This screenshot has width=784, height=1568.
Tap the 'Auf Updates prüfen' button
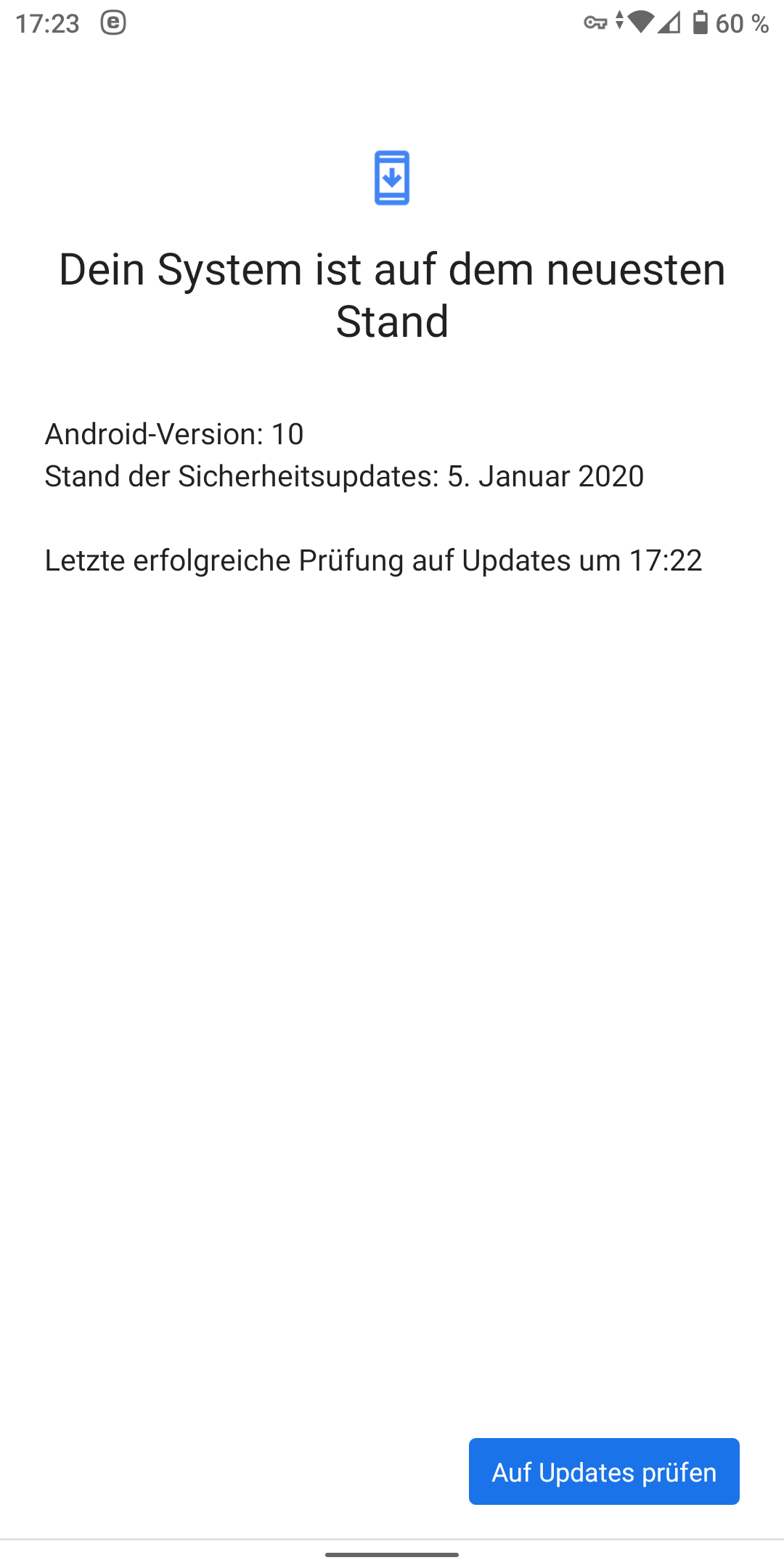pos(604,1471)
